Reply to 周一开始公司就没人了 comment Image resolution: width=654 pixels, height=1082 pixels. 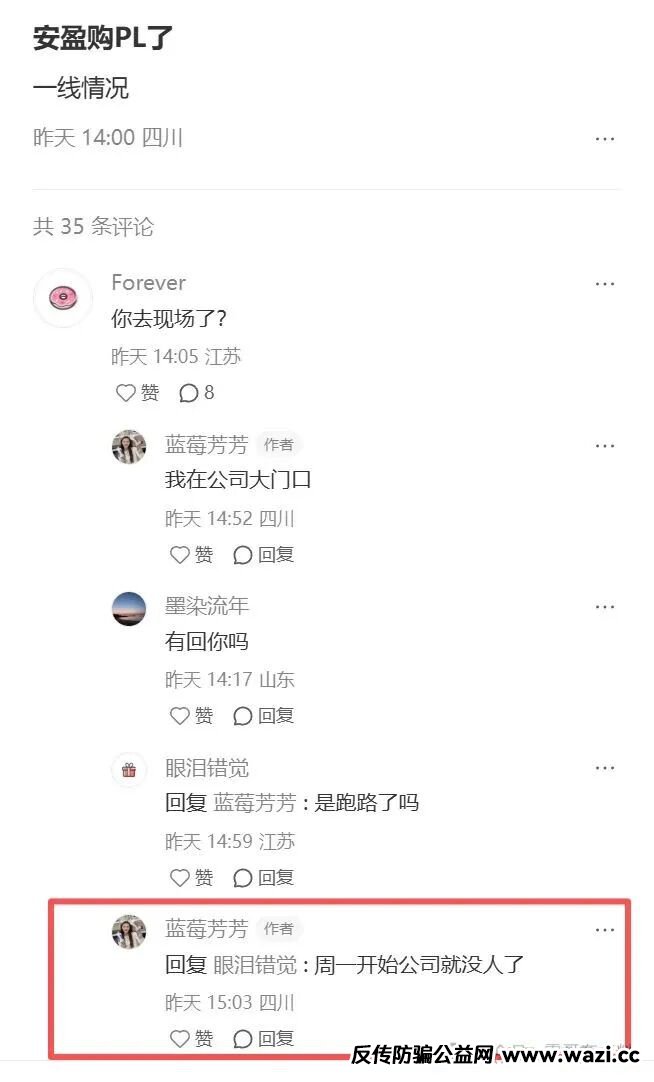click(x=263, y=1039)
